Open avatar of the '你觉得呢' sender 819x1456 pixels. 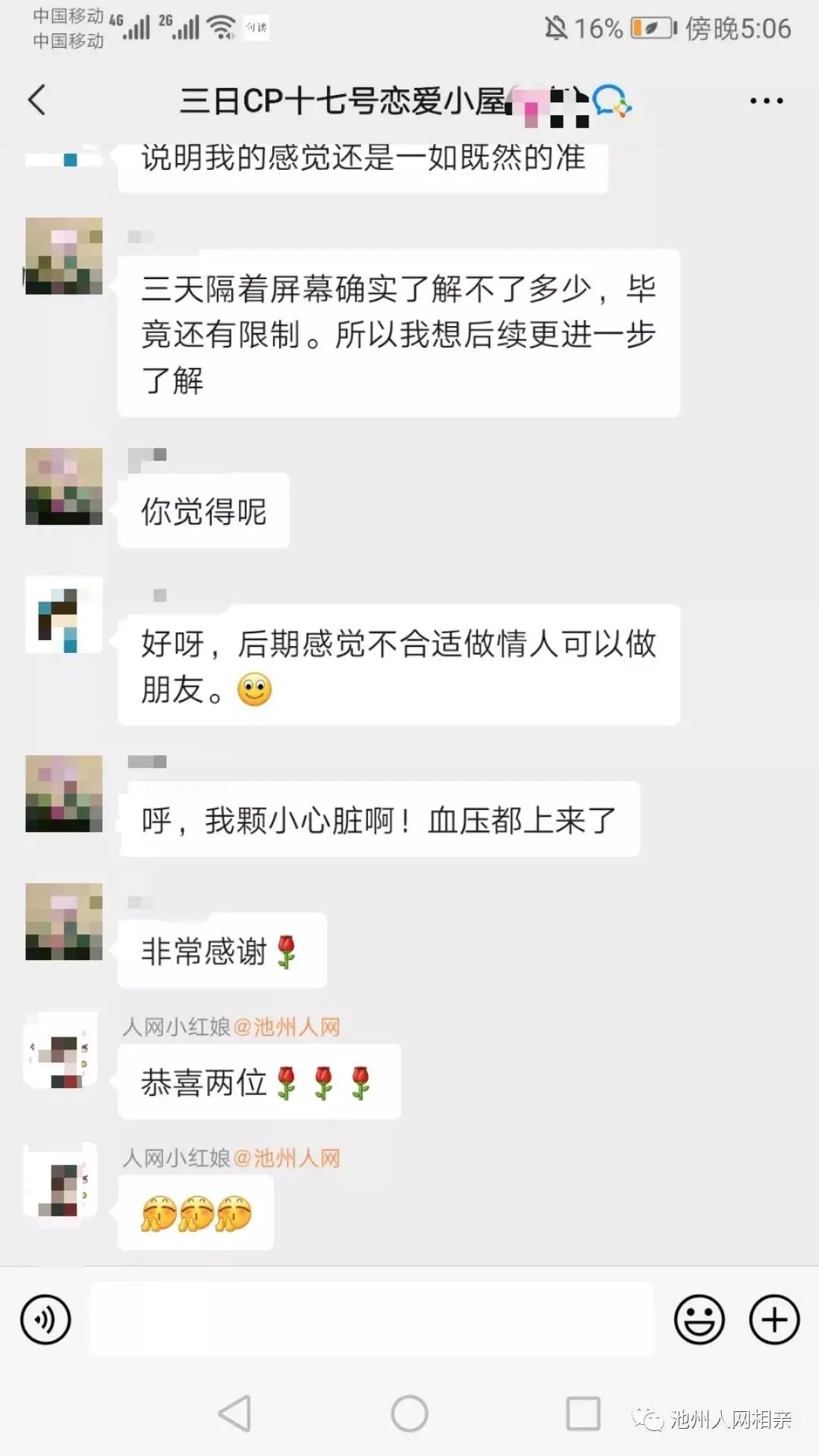tap(64, 486)
